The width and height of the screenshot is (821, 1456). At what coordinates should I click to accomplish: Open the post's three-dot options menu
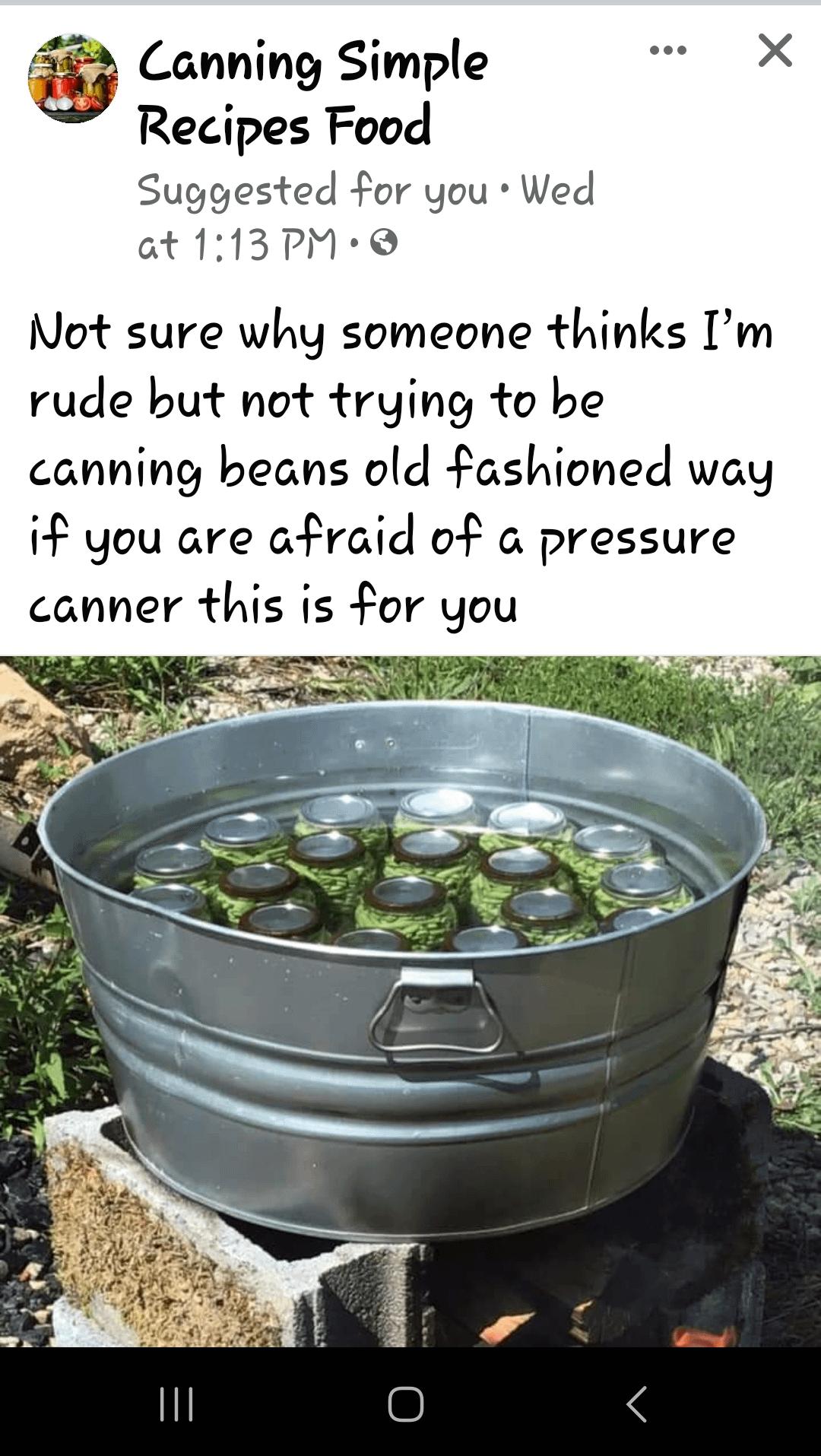[668, 51]
